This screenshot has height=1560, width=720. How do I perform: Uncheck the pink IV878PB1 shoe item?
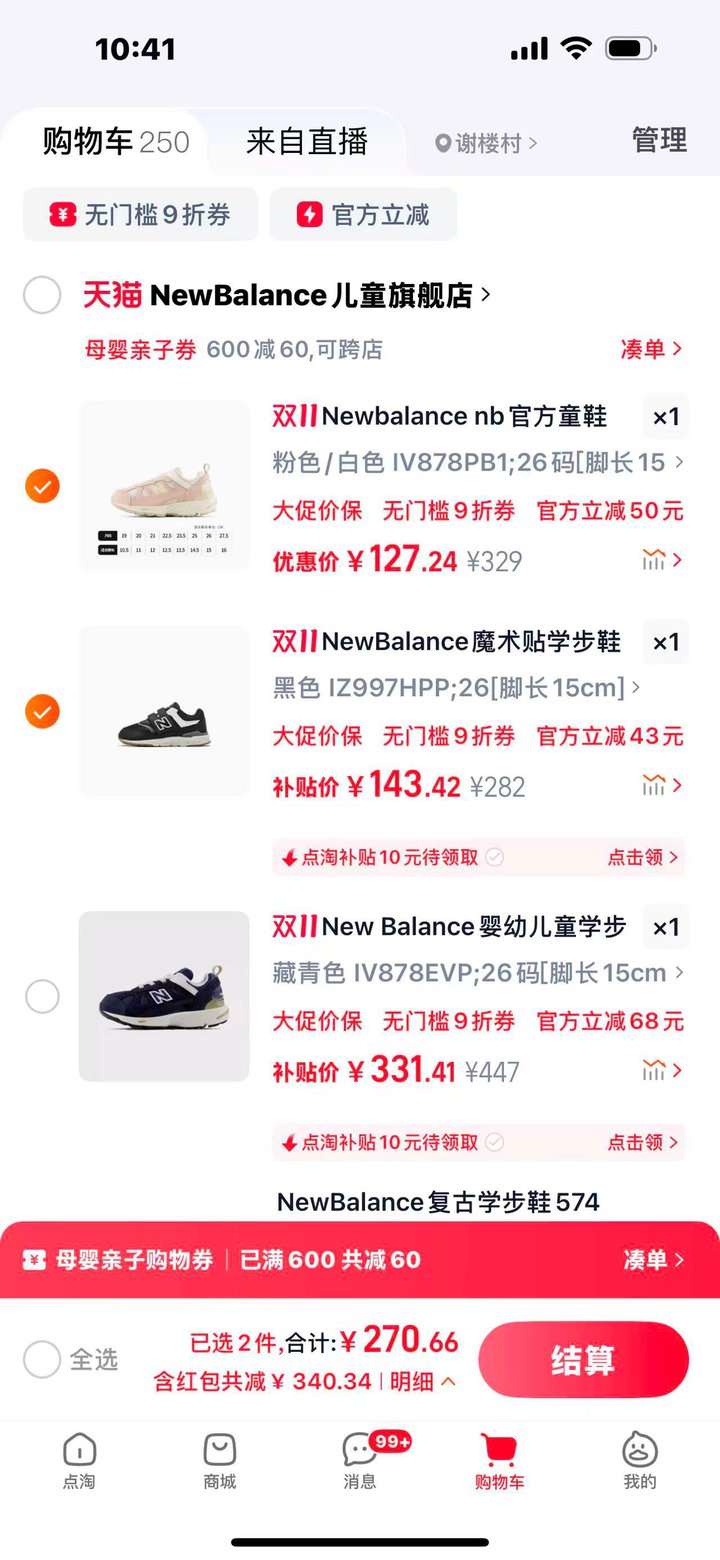tap(42, 486)
